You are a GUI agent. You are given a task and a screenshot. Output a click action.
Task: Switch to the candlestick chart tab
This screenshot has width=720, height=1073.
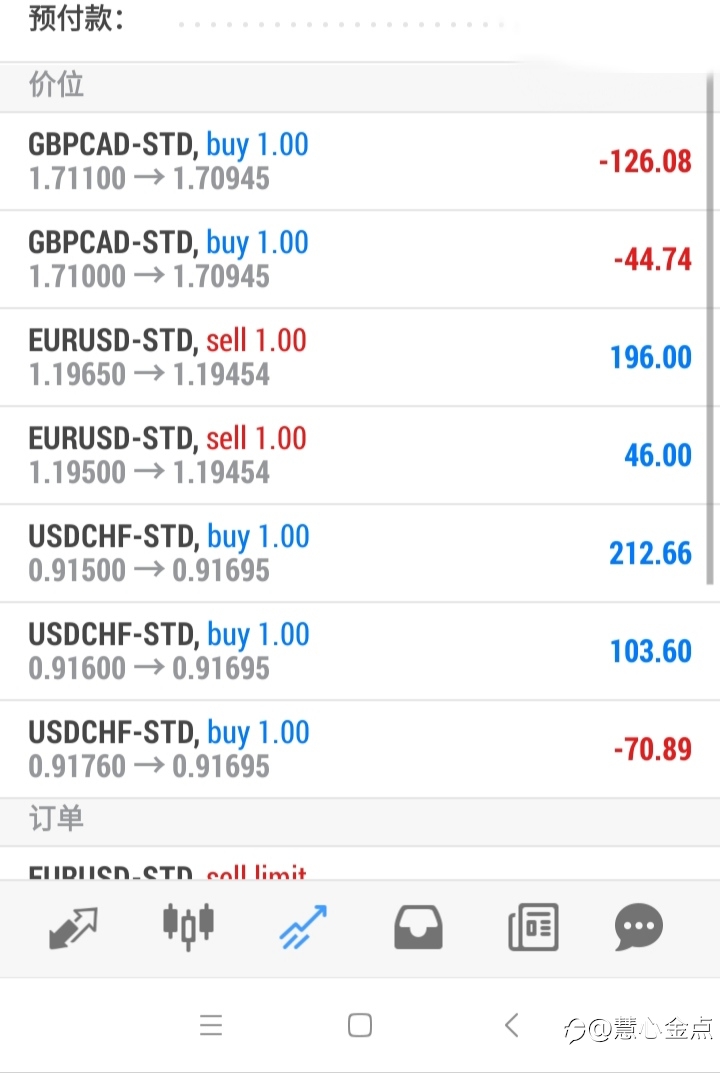(188, 927)
